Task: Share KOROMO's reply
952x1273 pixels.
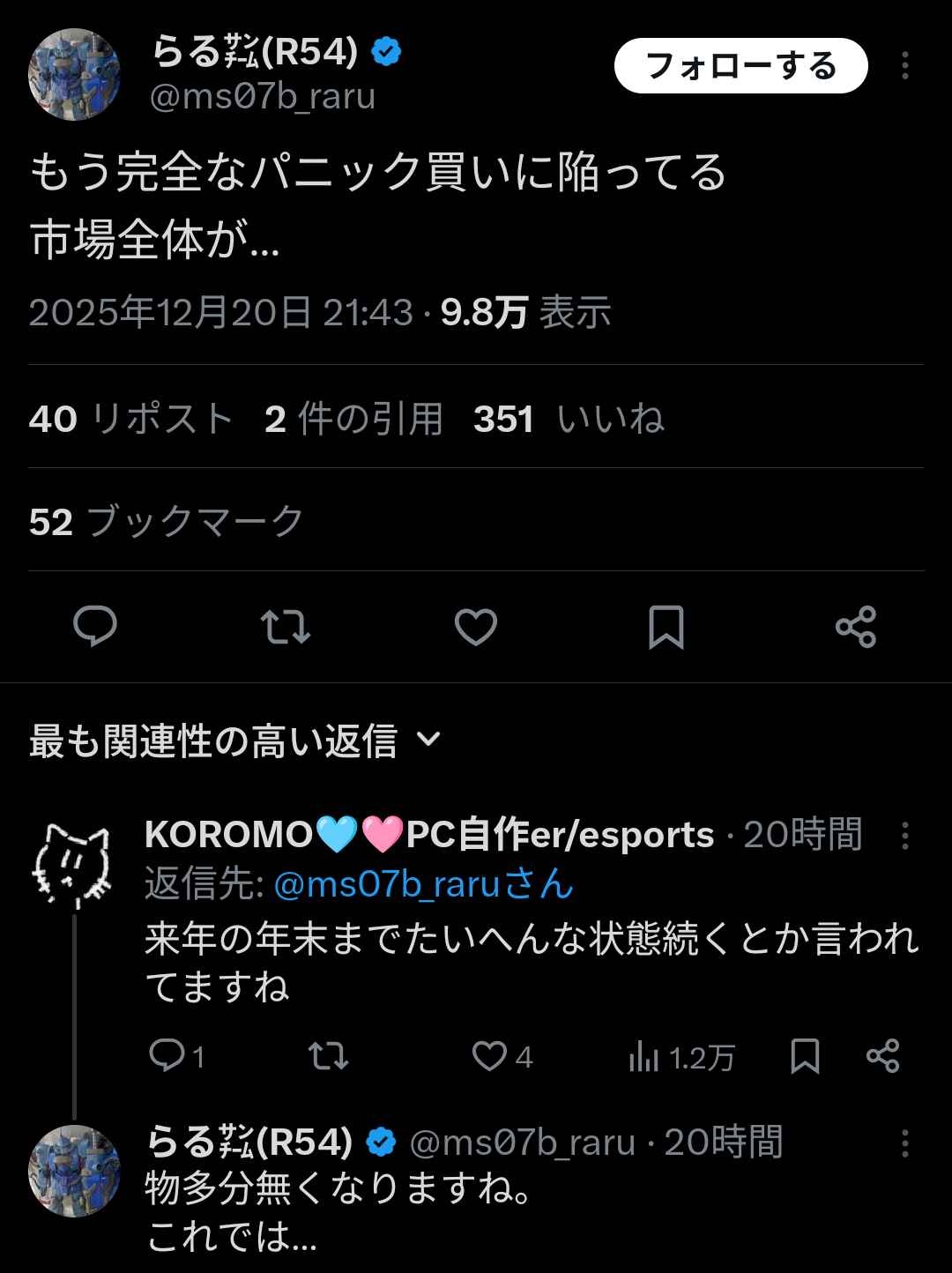Action: (x=882, y=1055)
